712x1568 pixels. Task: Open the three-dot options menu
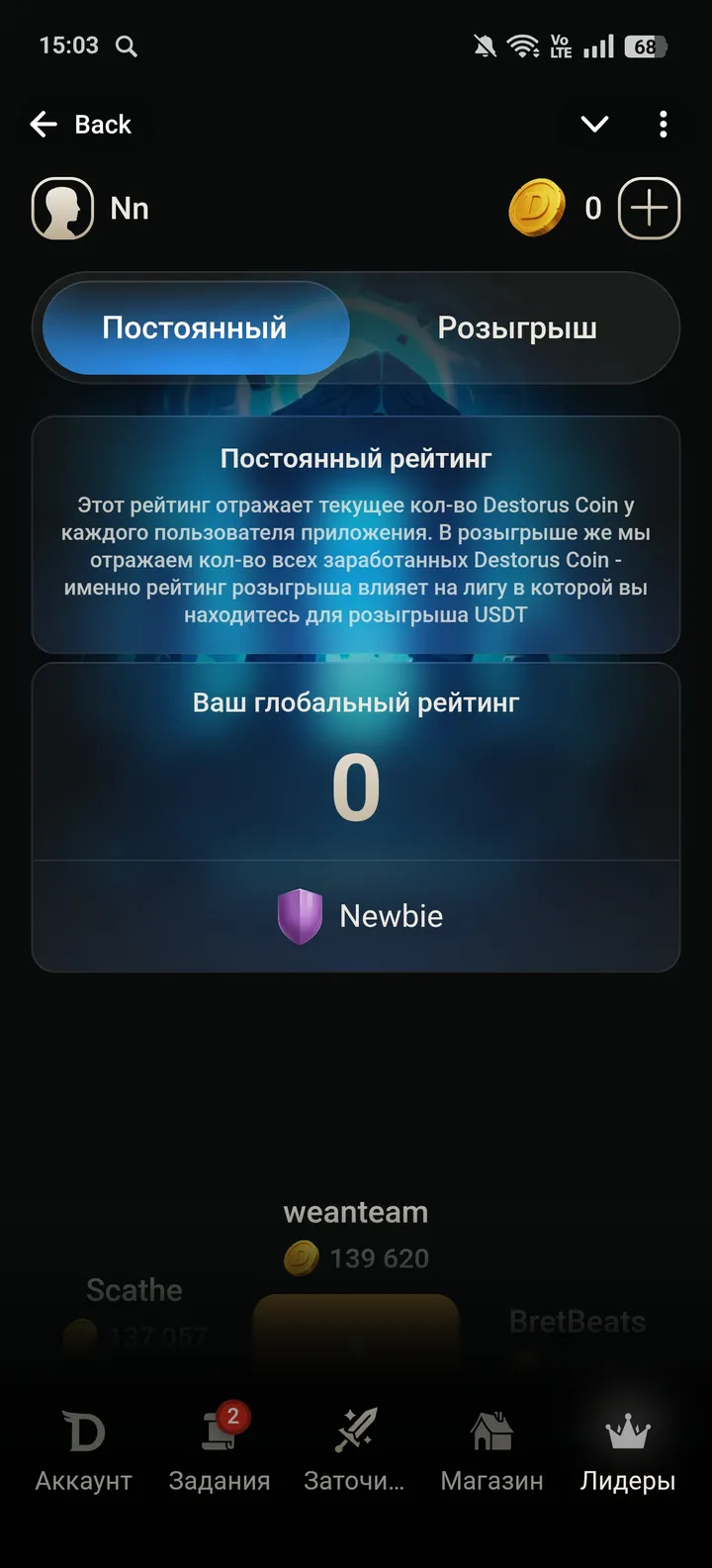click(663, 124)
